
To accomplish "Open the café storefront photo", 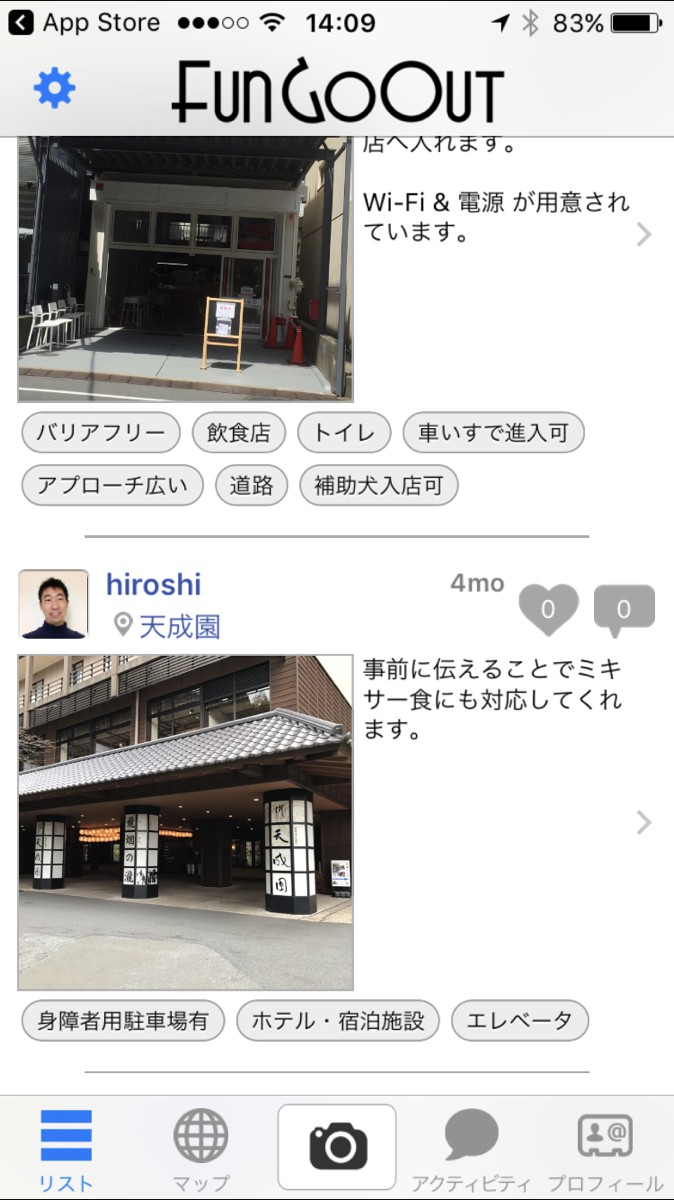I will coord(185,268).
